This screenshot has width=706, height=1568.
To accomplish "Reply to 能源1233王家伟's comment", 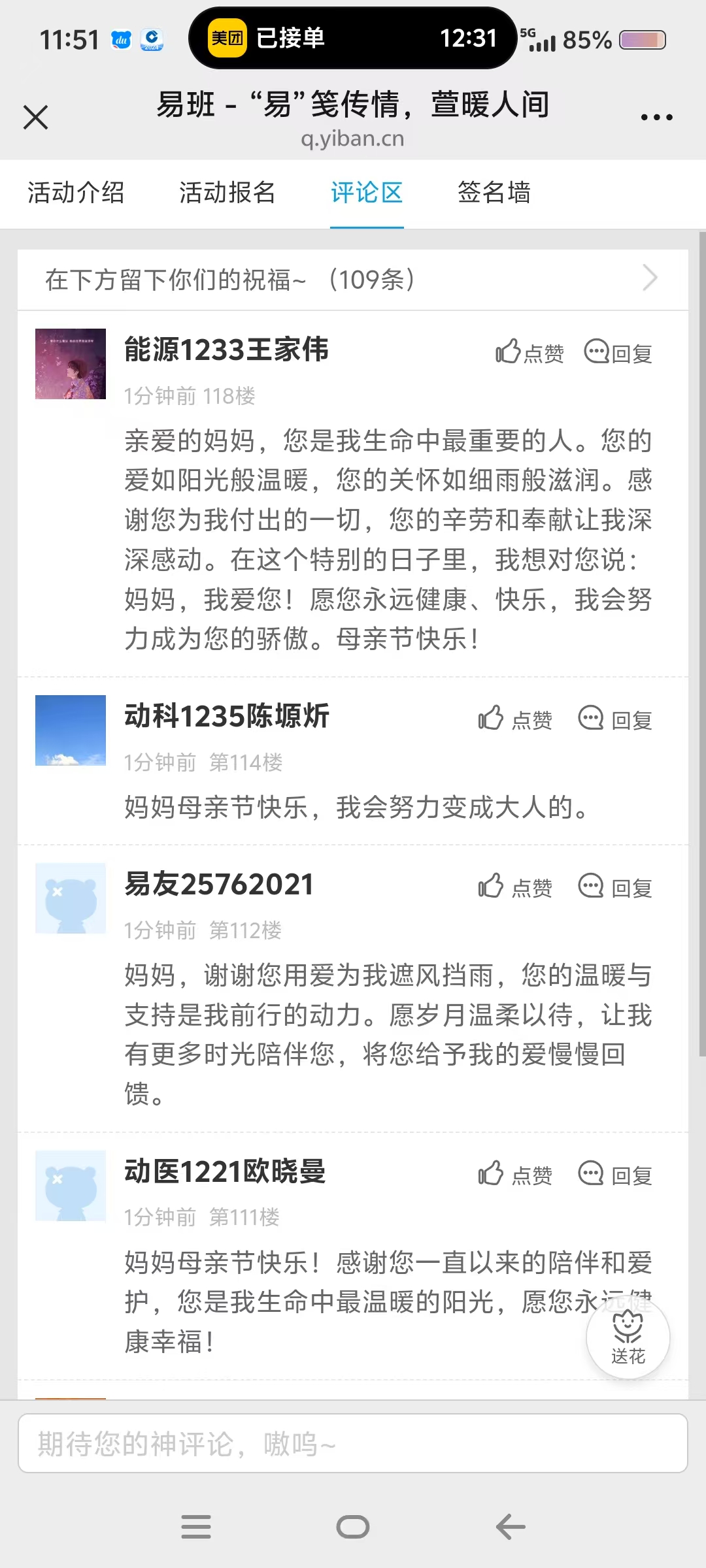I will click(x=618, y=353).
